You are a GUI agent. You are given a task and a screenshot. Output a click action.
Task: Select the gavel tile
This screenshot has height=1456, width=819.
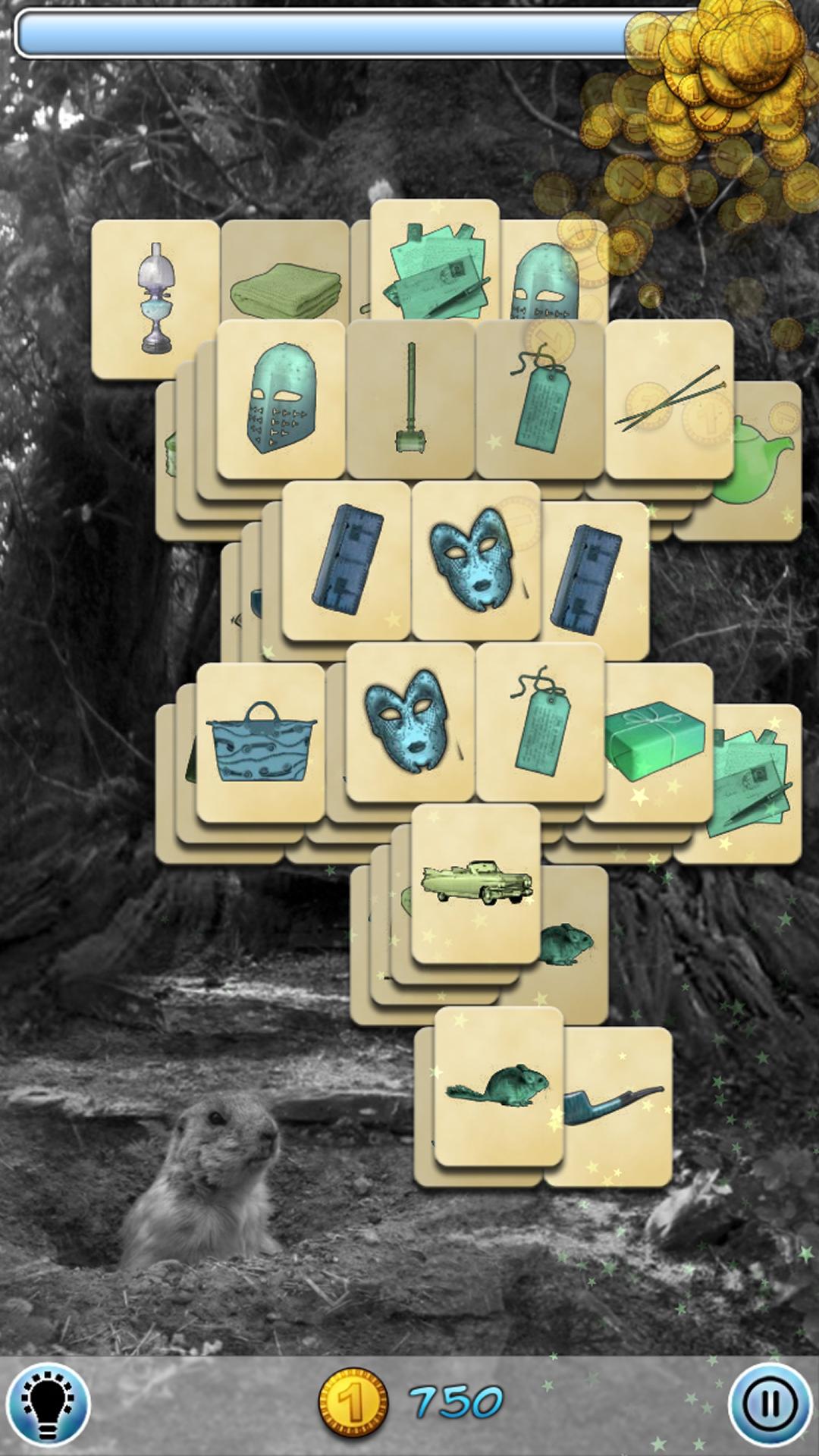[410, 398]
